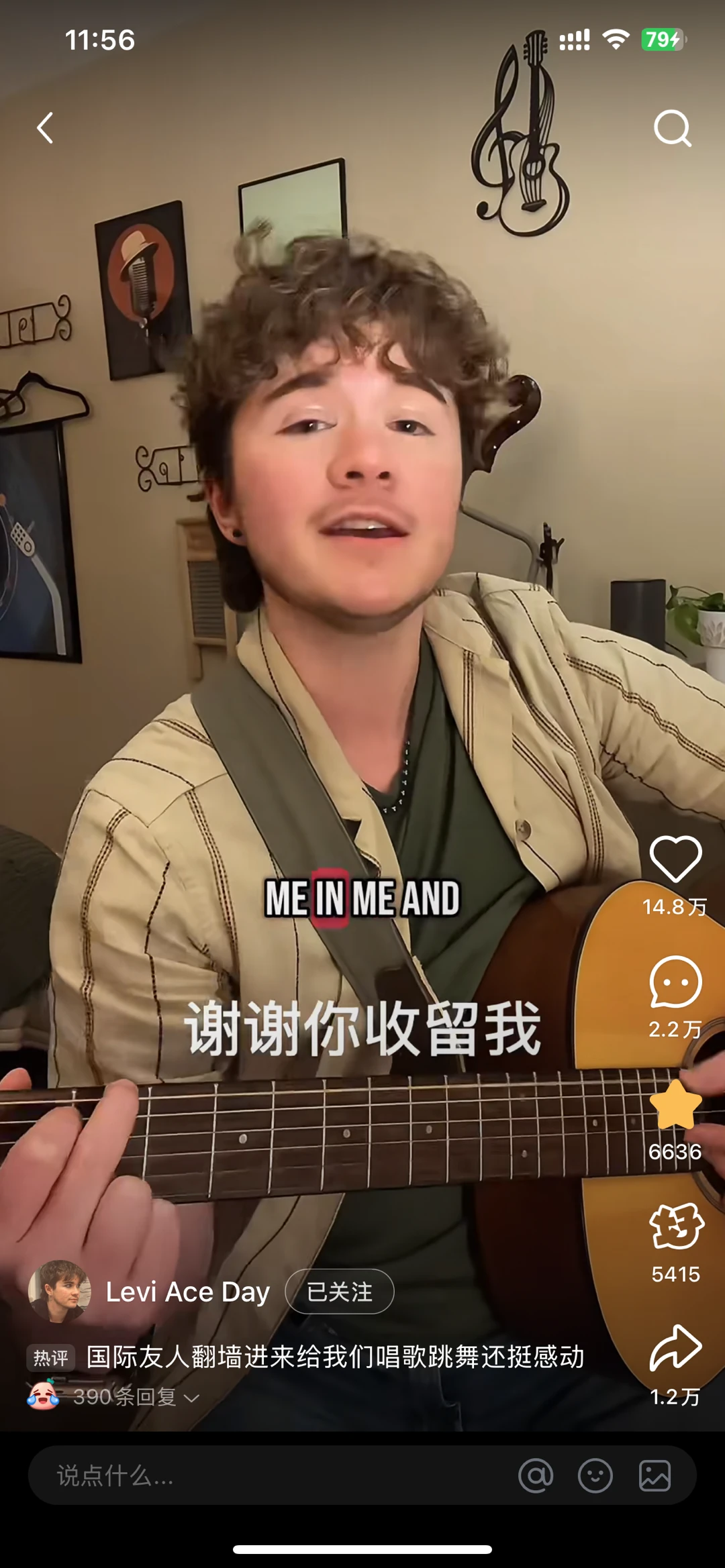Attach a picture with the image icon

[x=655, y=1476]
